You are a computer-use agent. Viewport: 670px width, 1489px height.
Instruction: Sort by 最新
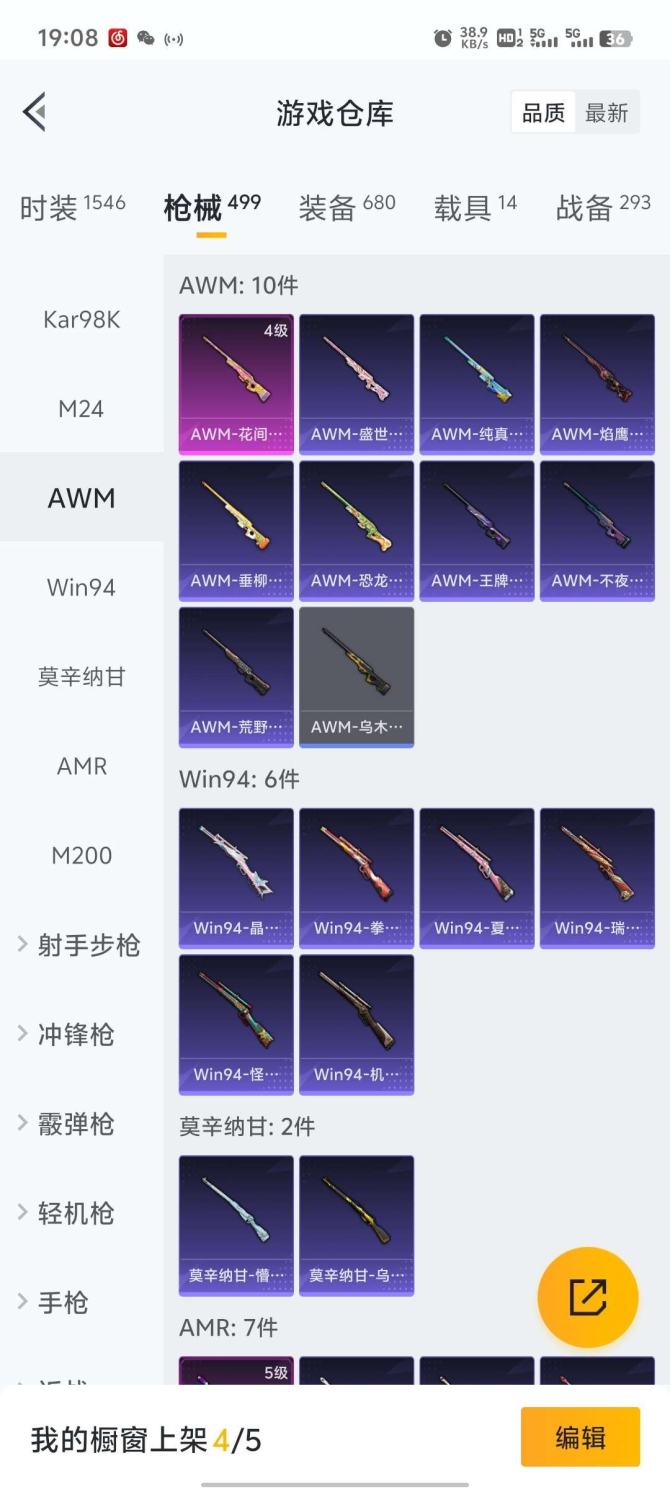[x=607, y=113]
